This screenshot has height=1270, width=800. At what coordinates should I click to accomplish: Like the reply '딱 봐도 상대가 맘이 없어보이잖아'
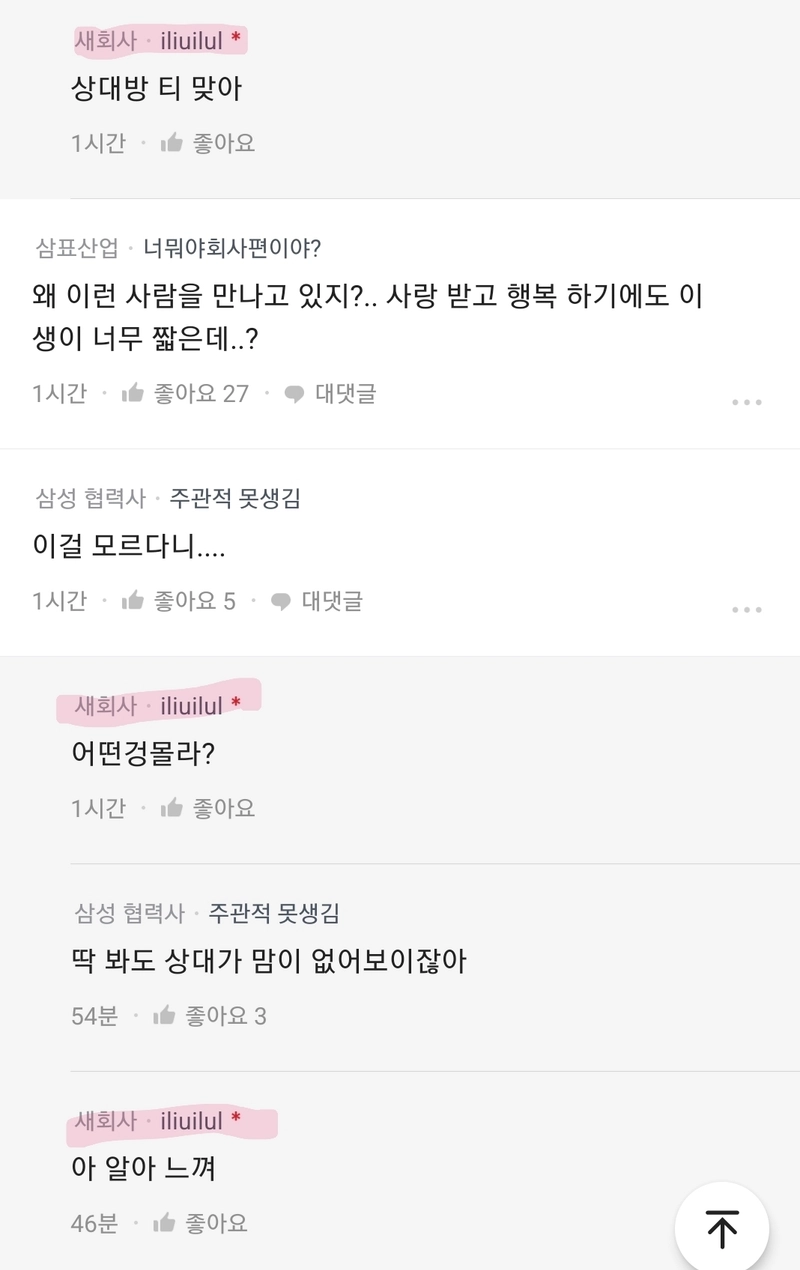pyautogui.click(x=210, y=1016)
